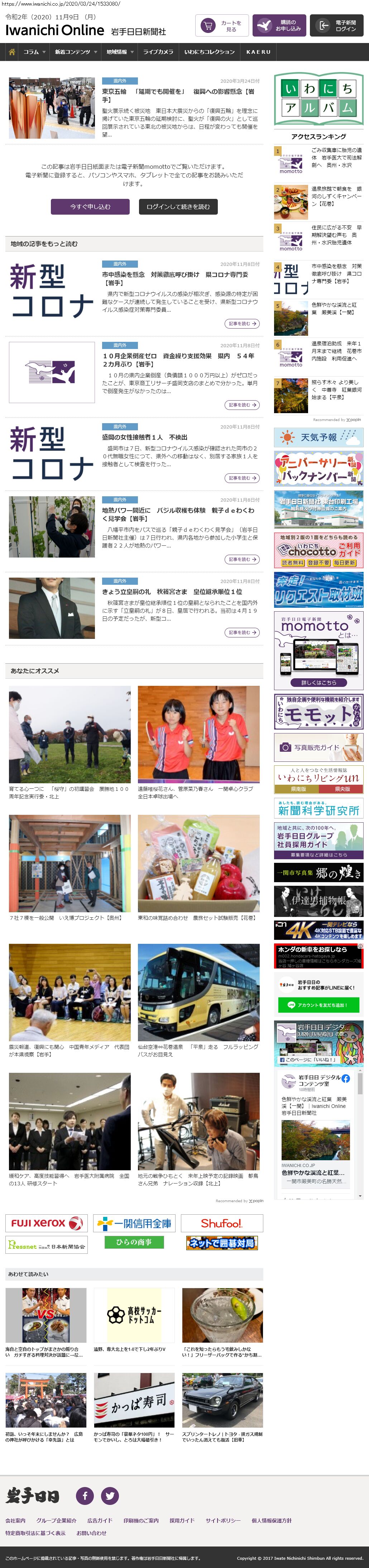Image resolution: width=369 pixels, height=1568 pixels.
Task: Open the 写真販売ガイド banner
Action: [x=318, y=747]
